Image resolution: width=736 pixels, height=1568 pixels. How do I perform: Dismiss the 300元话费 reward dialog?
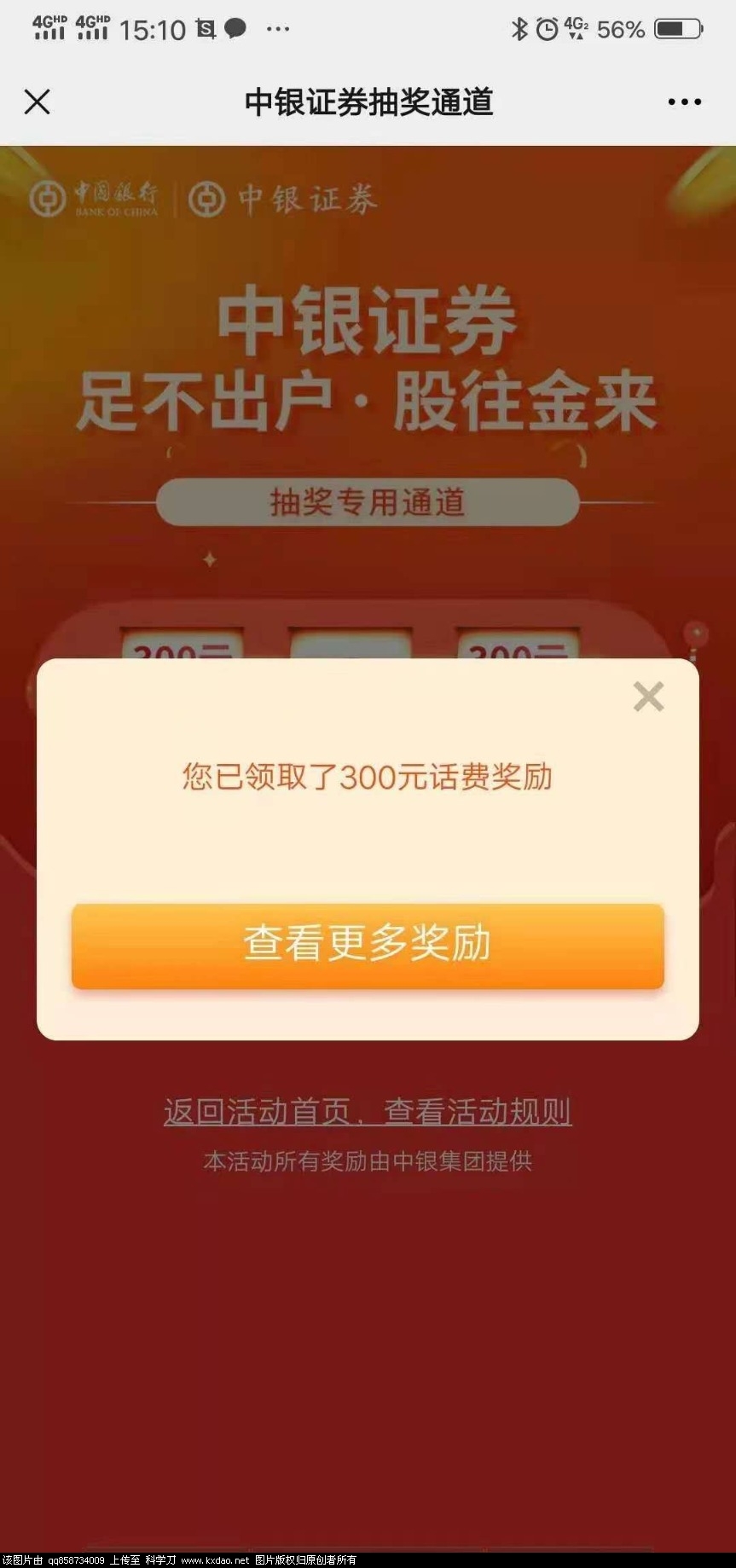pyautogui.click(x=649, y=697)
